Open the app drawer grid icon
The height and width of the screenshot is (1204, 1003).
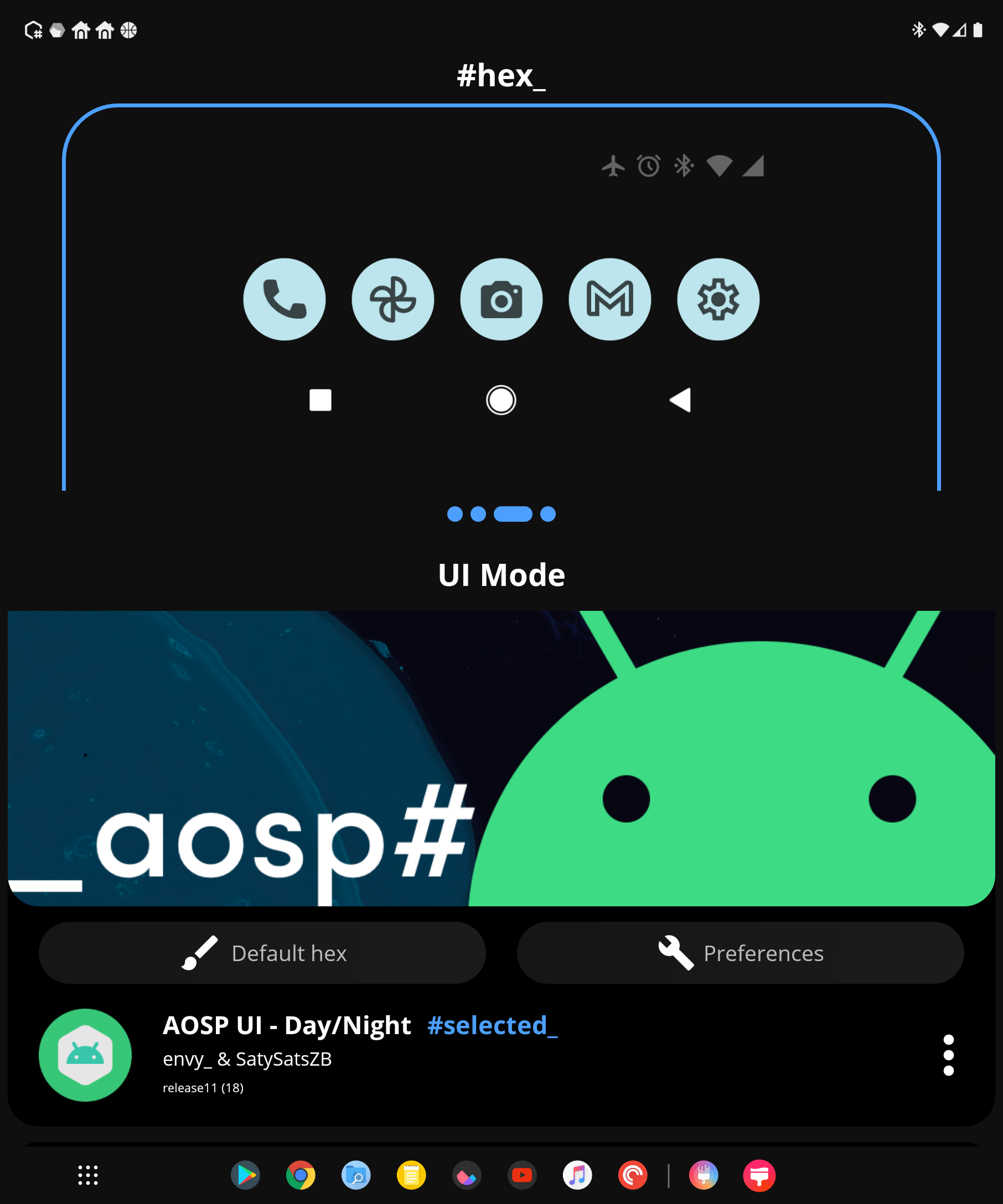coord(88,1175)
